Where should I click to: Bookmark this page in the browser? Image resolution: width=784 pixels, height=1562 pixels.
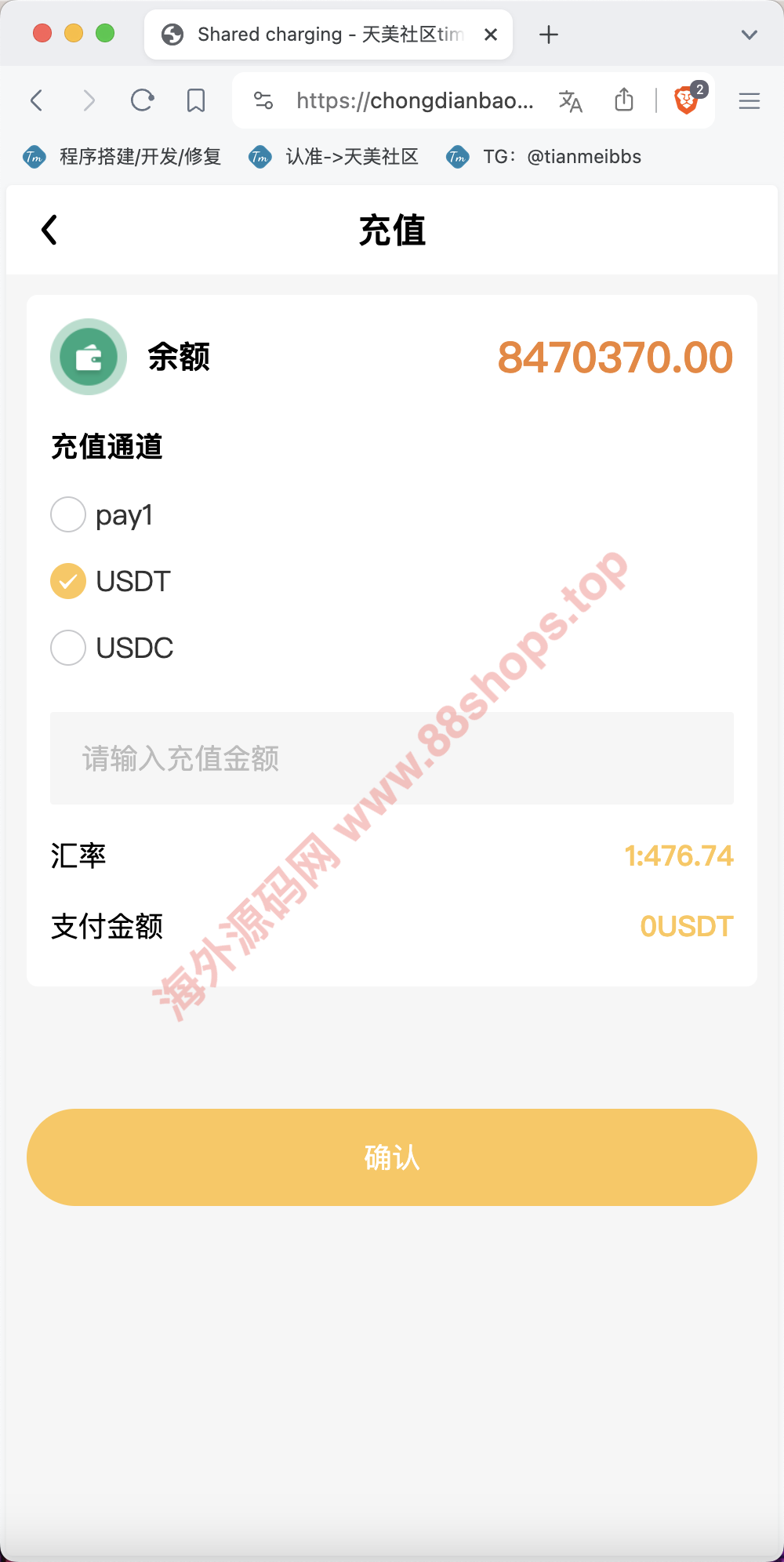(196, 100)
